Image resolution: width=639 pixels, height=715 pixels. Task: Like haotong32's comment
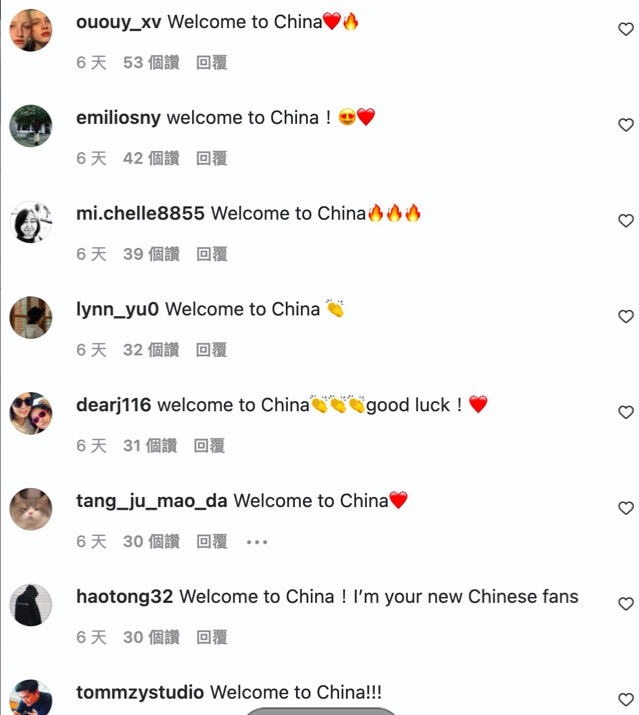click(x=626, y=604)
